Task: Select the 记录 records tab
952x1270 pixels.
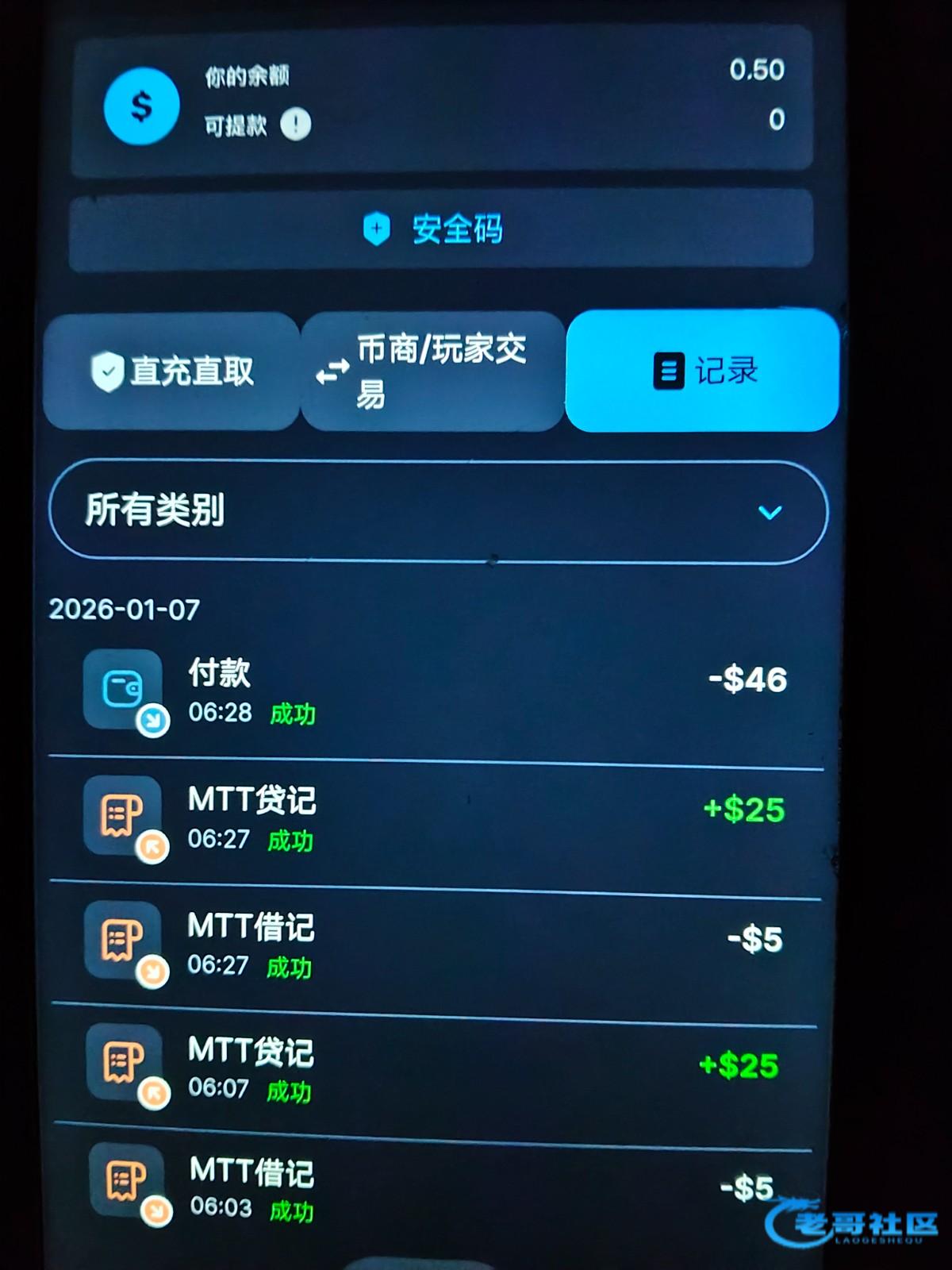Action: 703,371
